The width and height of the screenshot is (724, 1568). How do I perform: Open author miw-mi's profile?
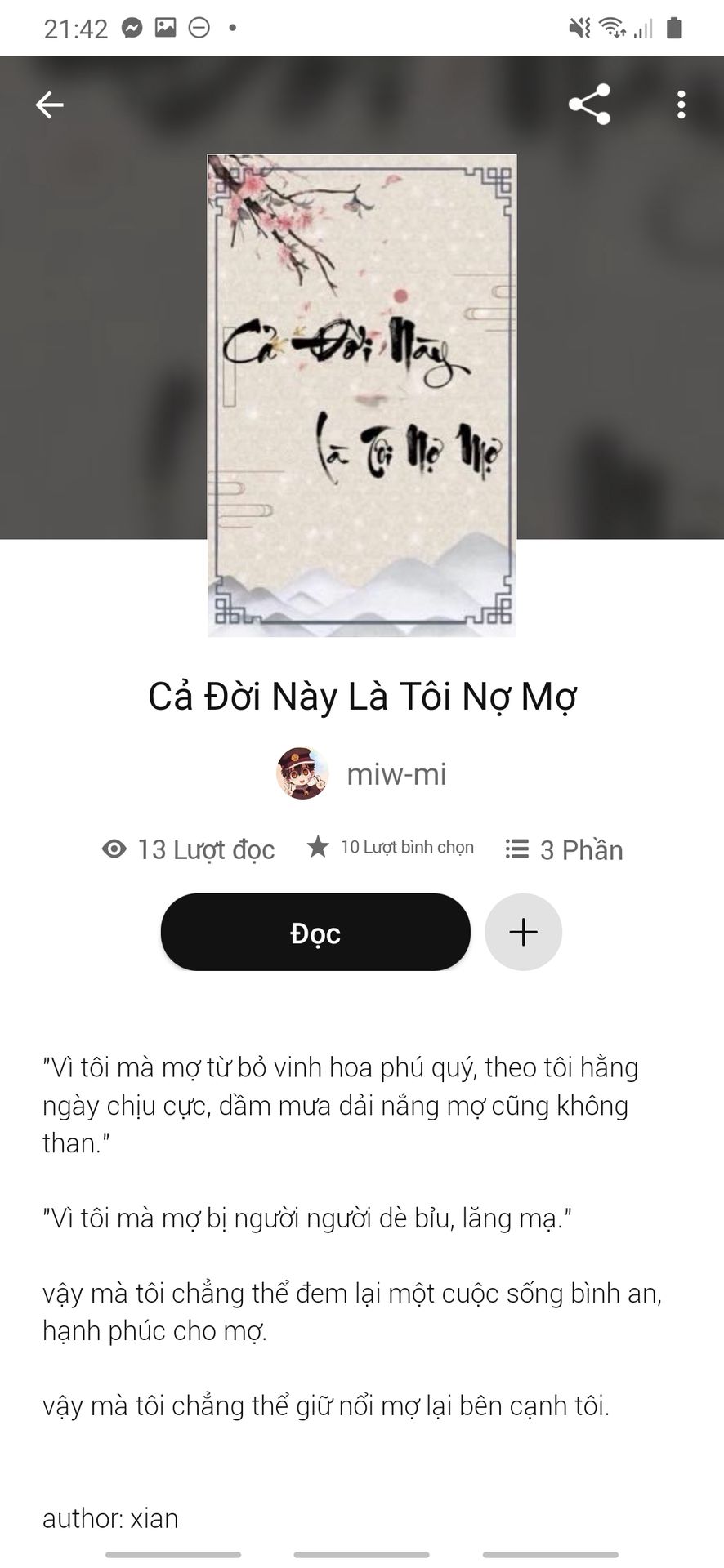point(362,773)
